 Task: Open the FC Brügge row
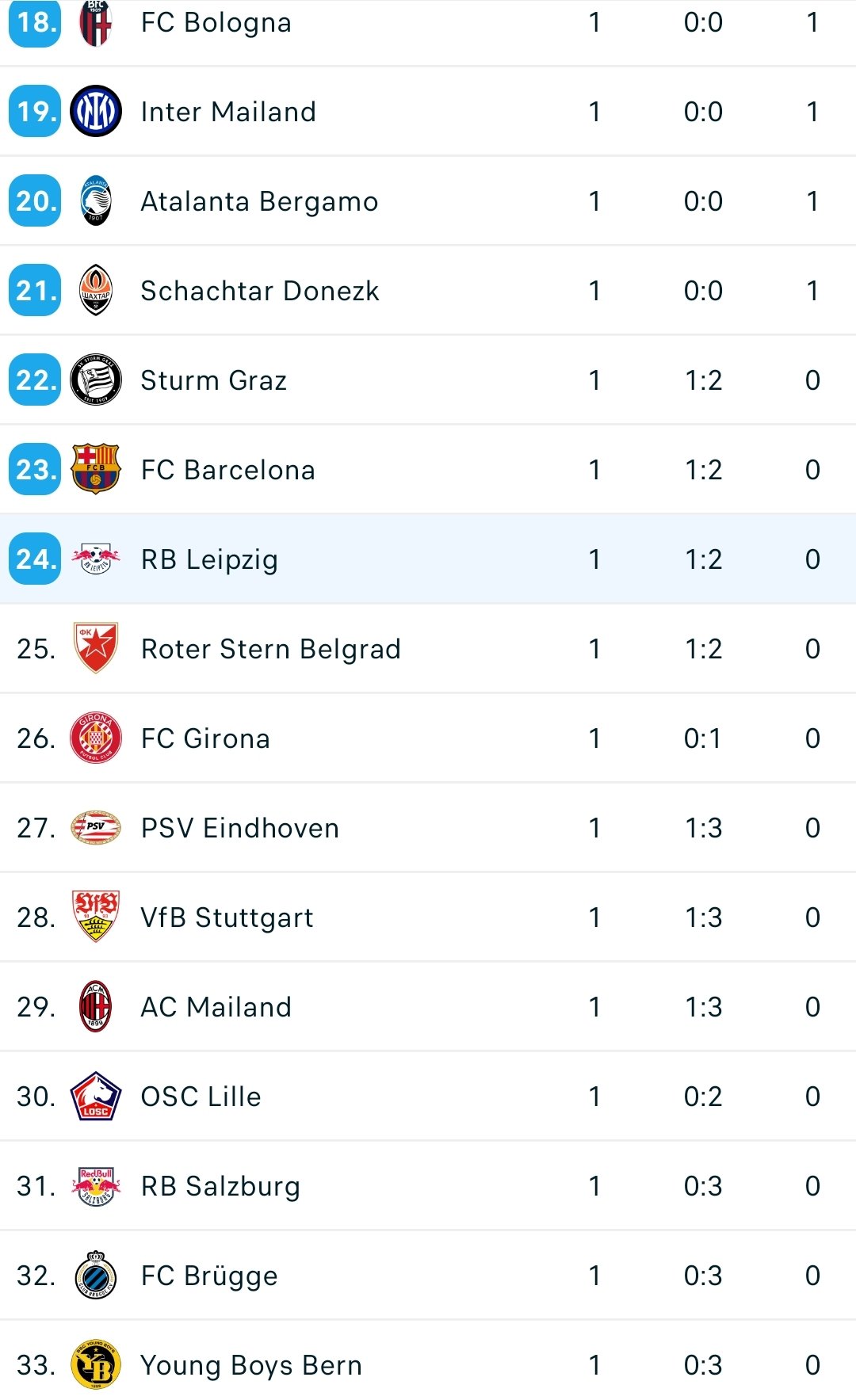pyautogui.click(x=428, y=1276)
